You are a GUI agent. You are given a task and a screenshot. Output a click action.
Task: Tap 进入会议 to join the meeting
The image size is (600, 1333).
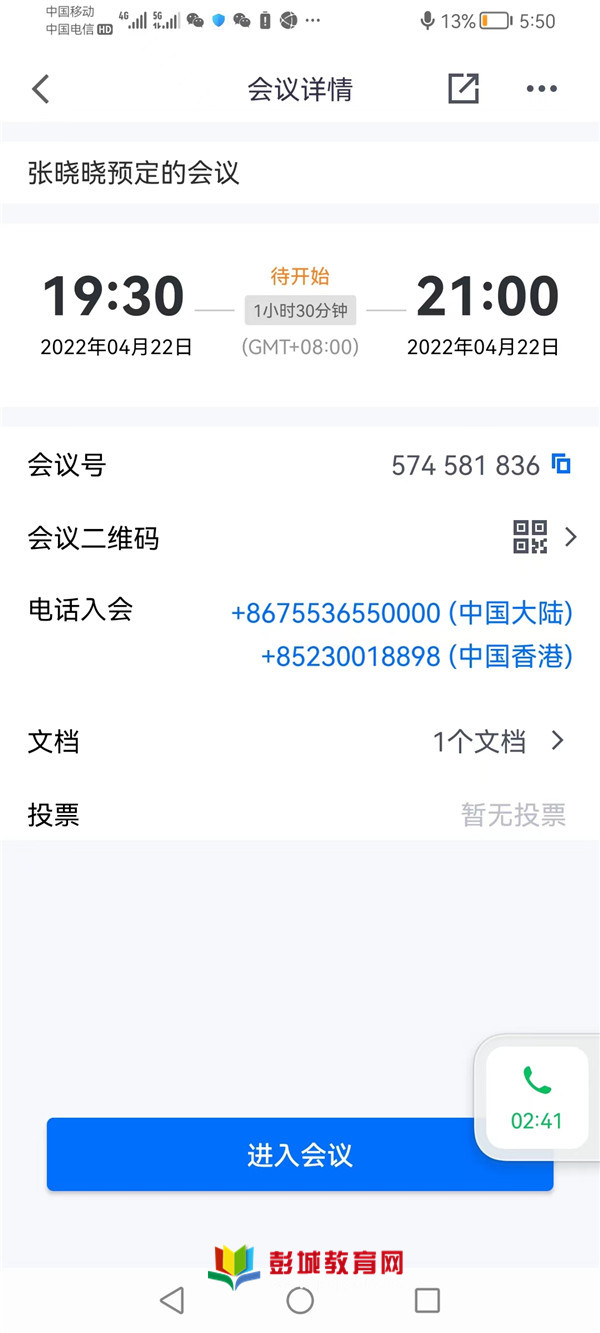(299, 1155)
